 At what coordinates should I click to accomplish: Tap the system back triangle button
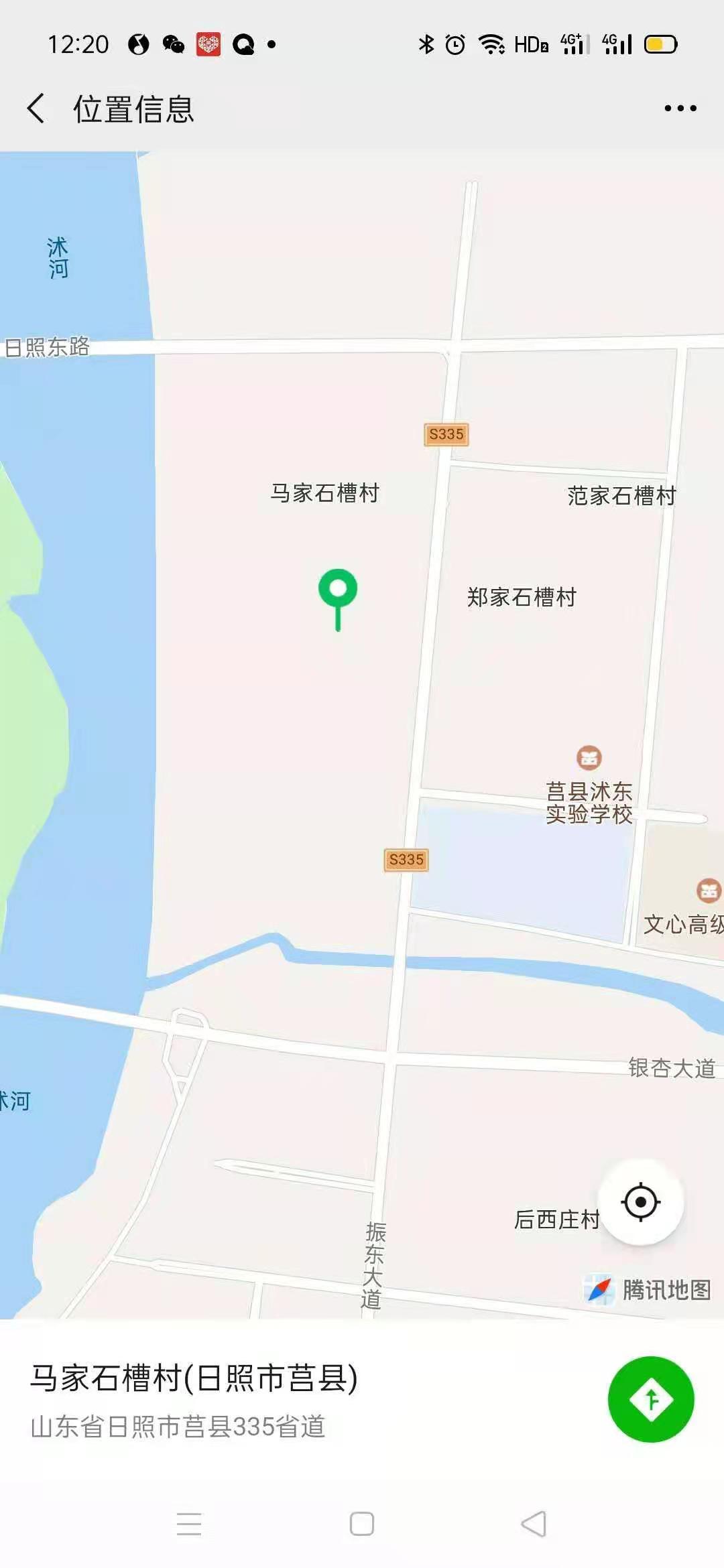pos(534,1524)
